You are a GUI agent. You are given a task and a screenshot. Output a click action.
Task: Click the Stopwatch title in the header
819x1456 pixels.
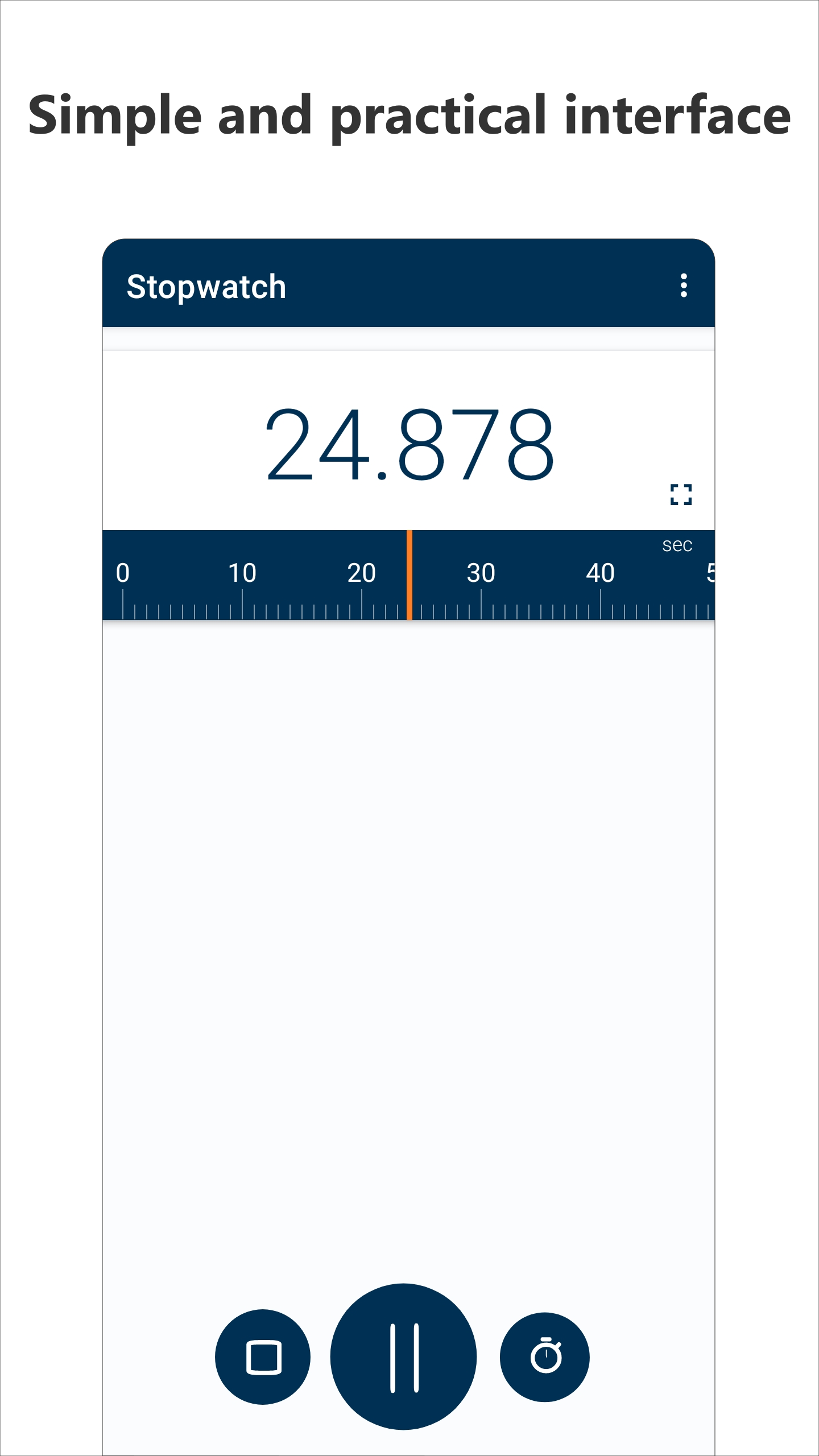point(206,287)
